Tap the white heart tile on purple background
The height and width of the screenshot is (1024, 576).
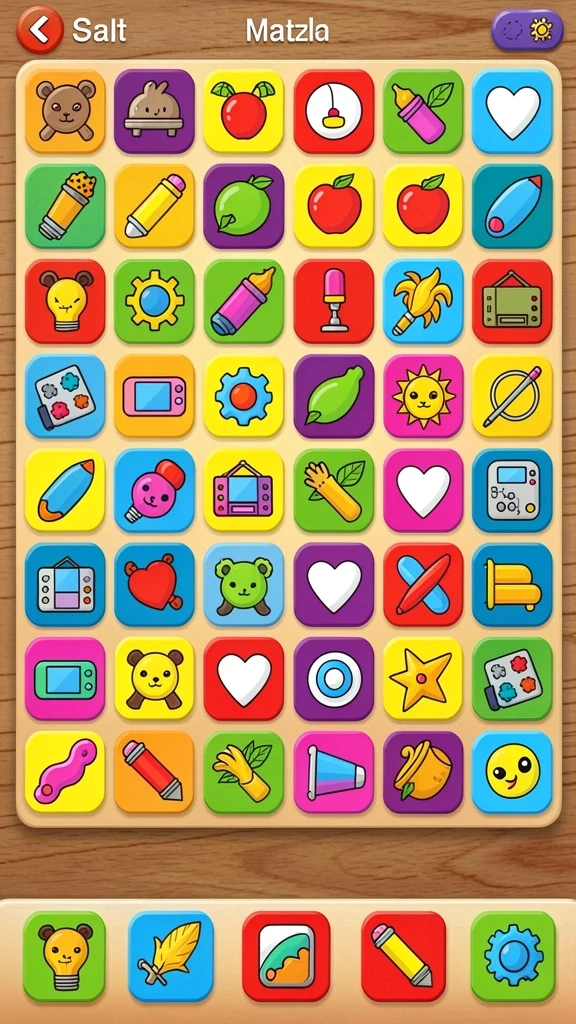click(x=334, y=584)
